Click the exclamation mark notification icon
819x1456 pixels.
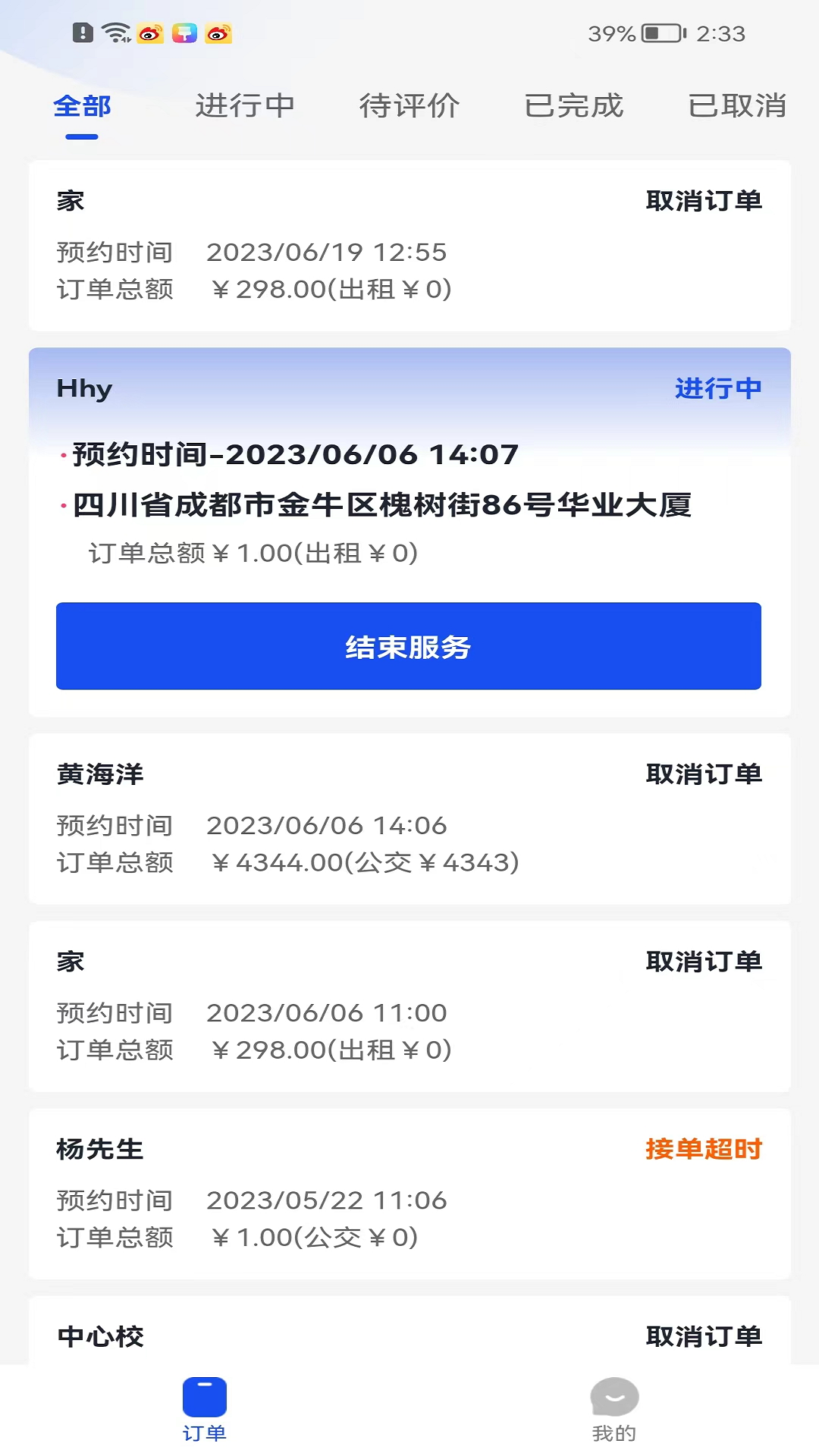[81, 33]
